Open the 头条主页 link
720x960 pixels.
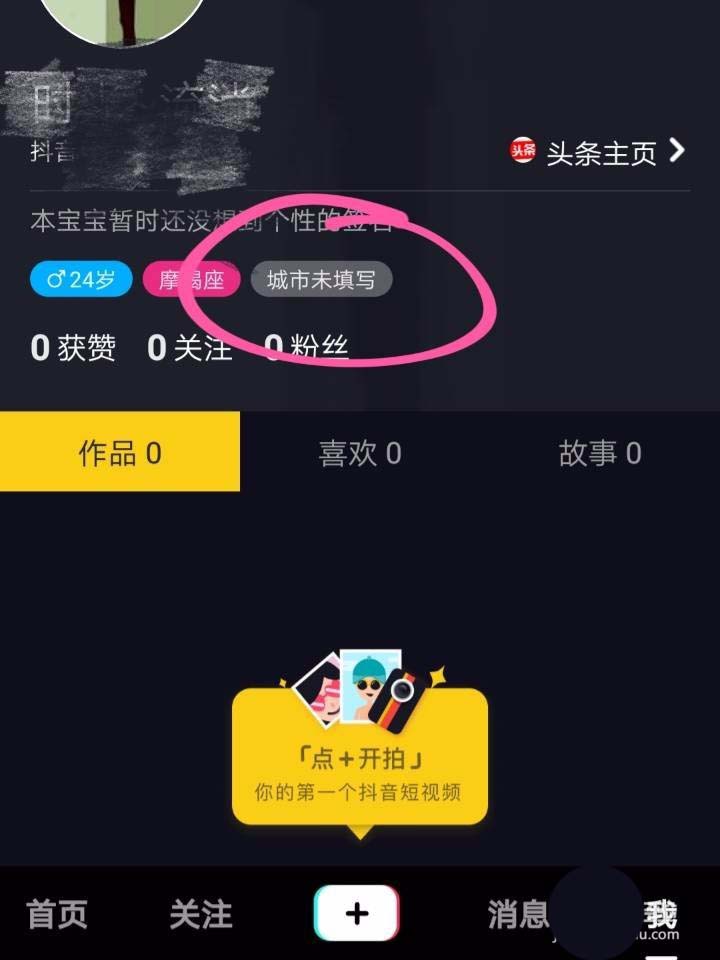click(x=598, y=153)
